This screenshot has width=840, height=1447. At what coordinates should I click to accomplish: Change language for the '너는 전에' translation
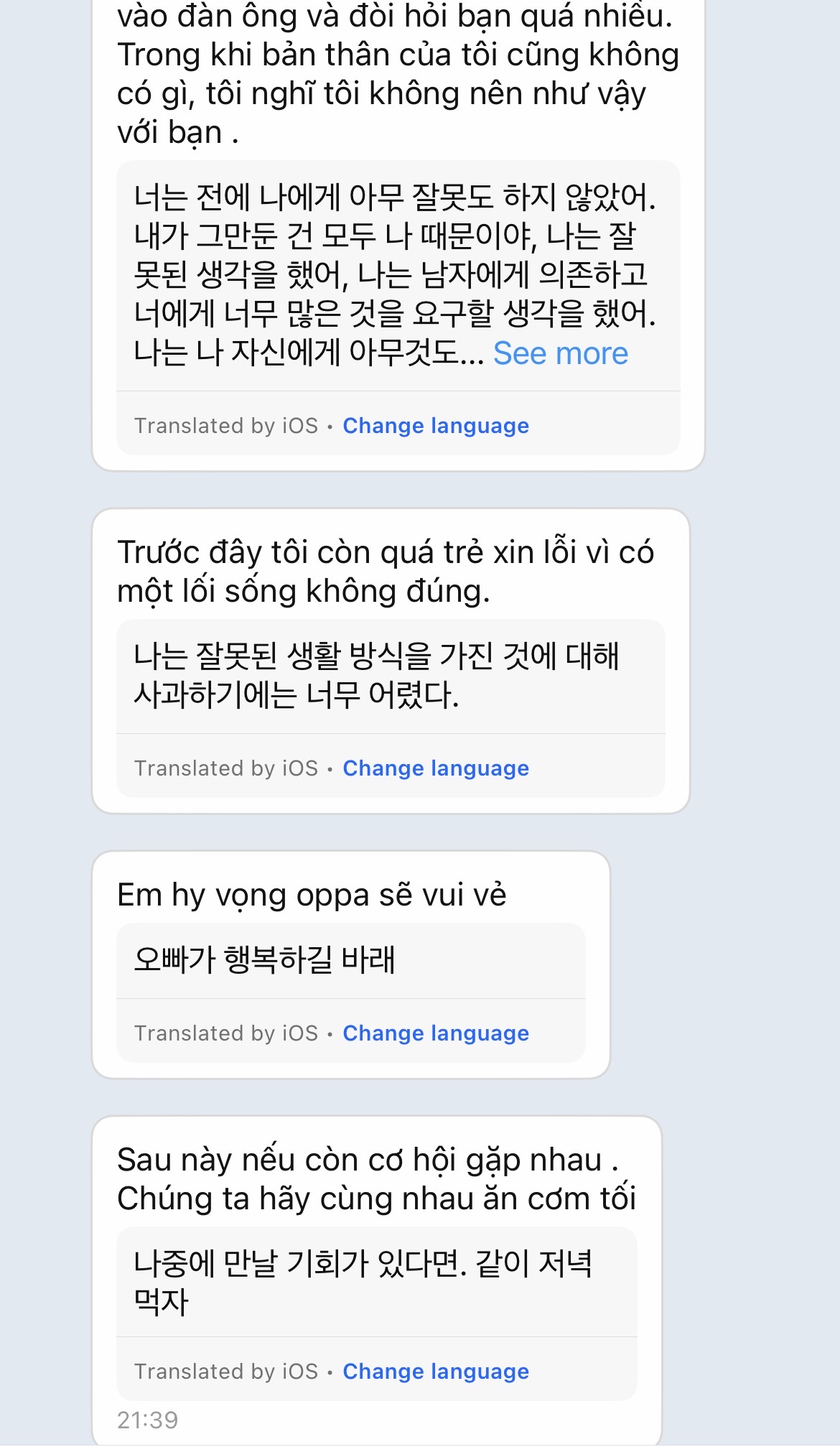click(435, 426)
